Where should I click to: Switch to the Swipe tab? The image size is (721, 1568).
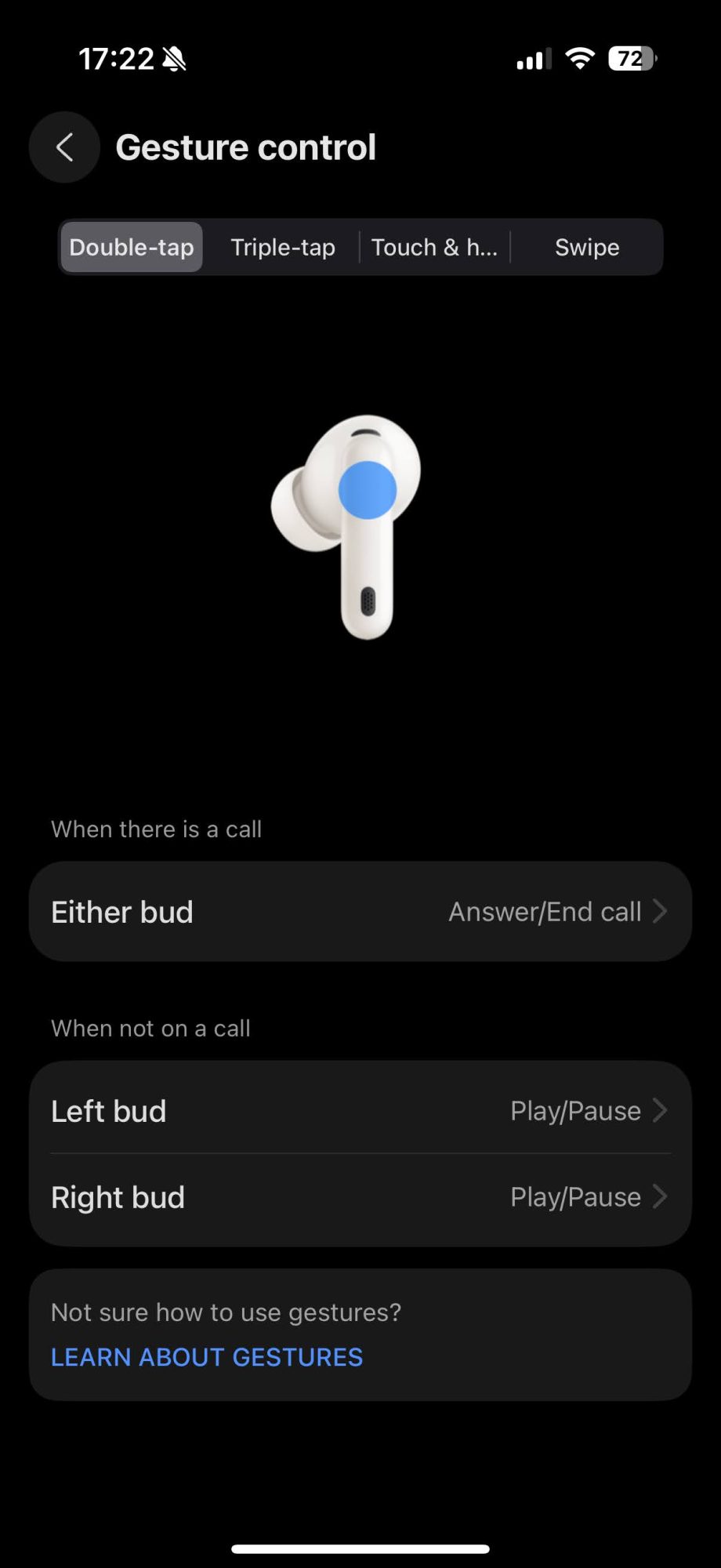(587, 248)
